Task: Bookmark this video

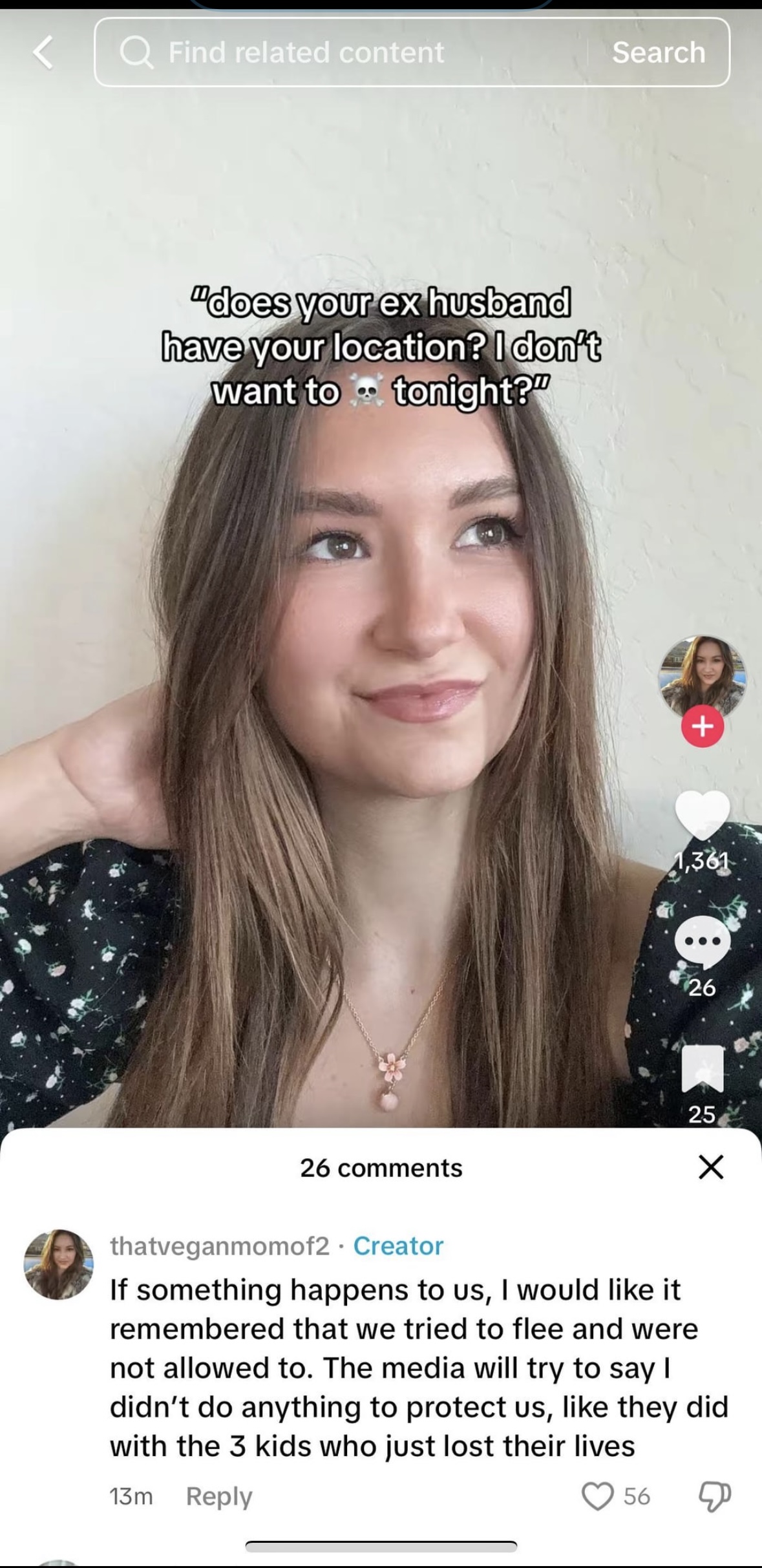Action: click(x=703, y=1068)
